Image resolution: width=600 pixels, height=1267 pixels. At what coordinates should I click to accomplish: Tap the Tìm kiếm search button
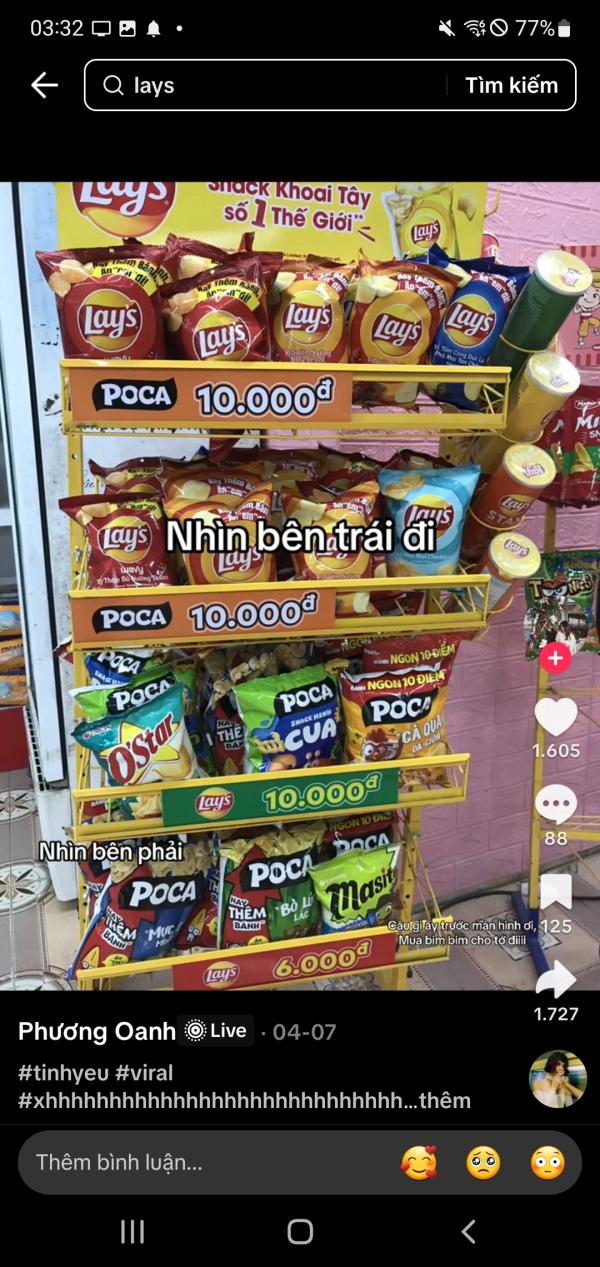511,85
